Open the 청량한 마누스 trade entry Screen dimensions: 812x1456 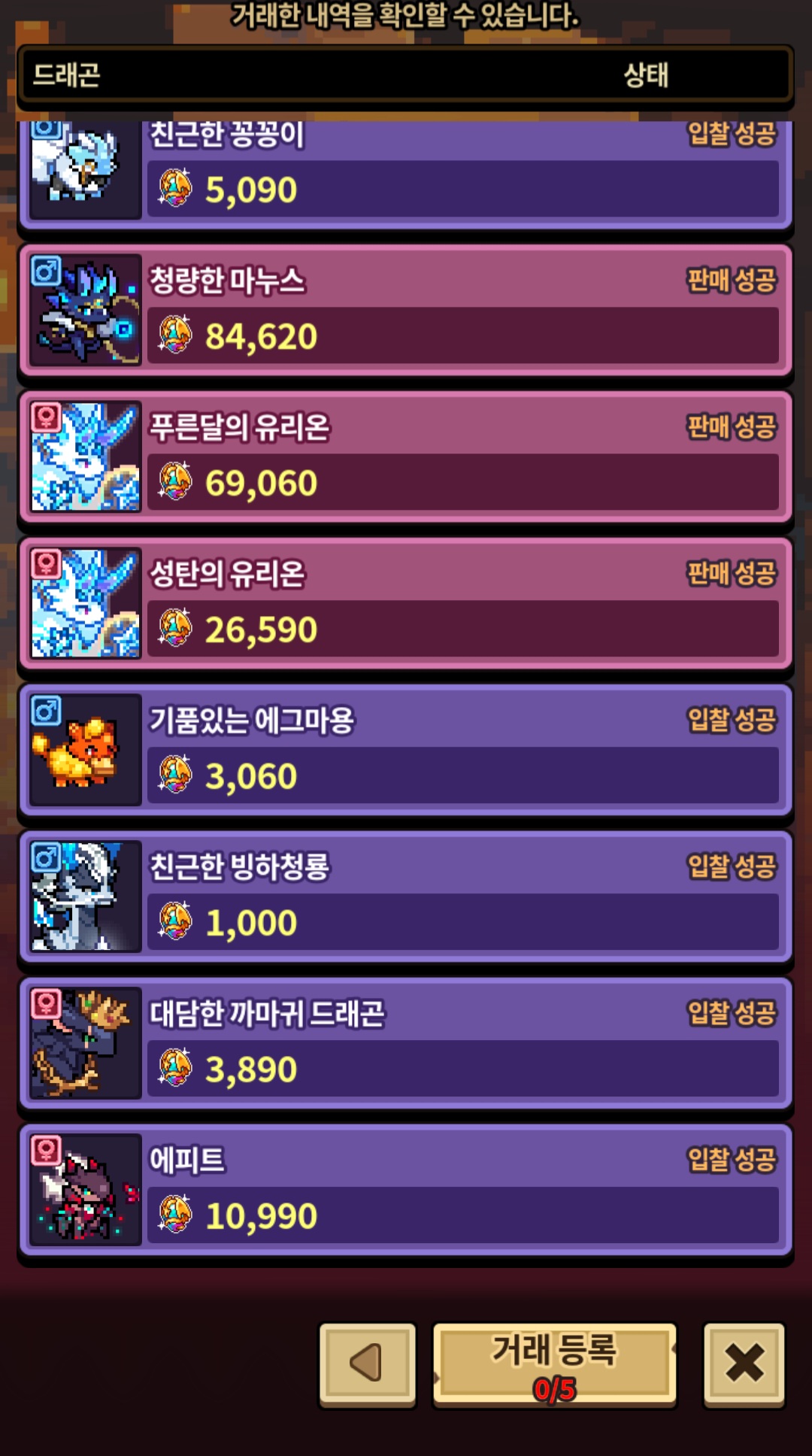pos(405,310)
